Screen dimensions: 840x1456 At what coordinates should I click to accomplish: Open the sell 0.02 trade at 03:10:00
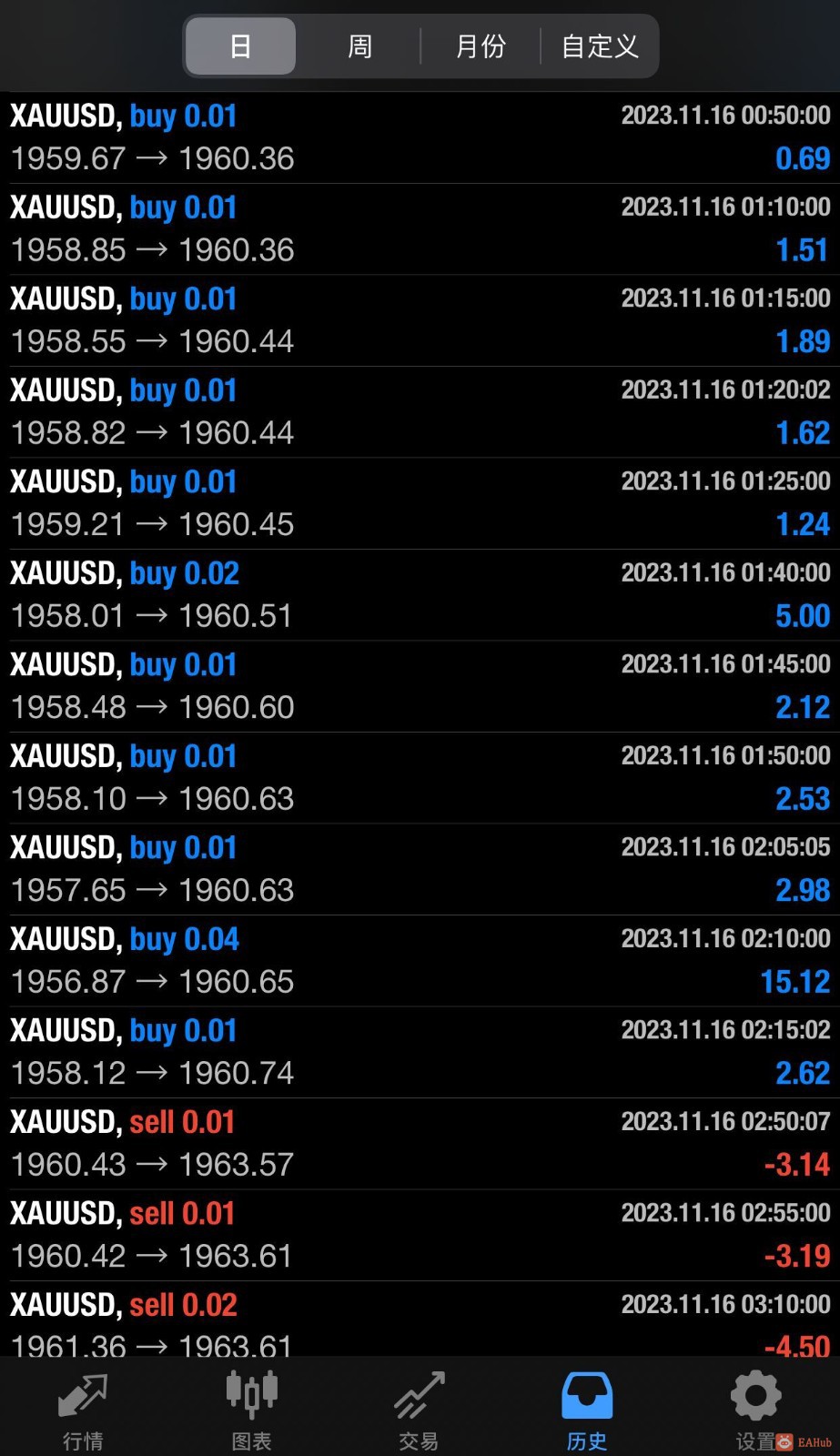[419, 1324]
